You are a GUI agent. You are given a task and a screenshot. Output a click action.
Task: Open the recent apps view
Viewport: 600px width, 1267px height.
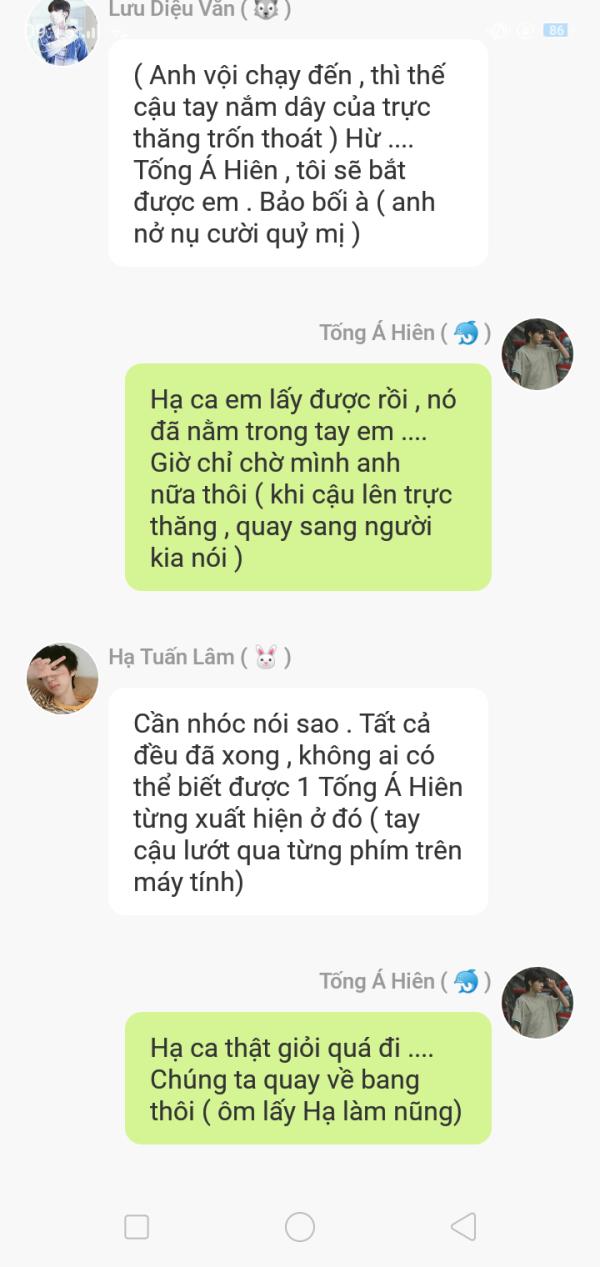[x=137, y=1226]
